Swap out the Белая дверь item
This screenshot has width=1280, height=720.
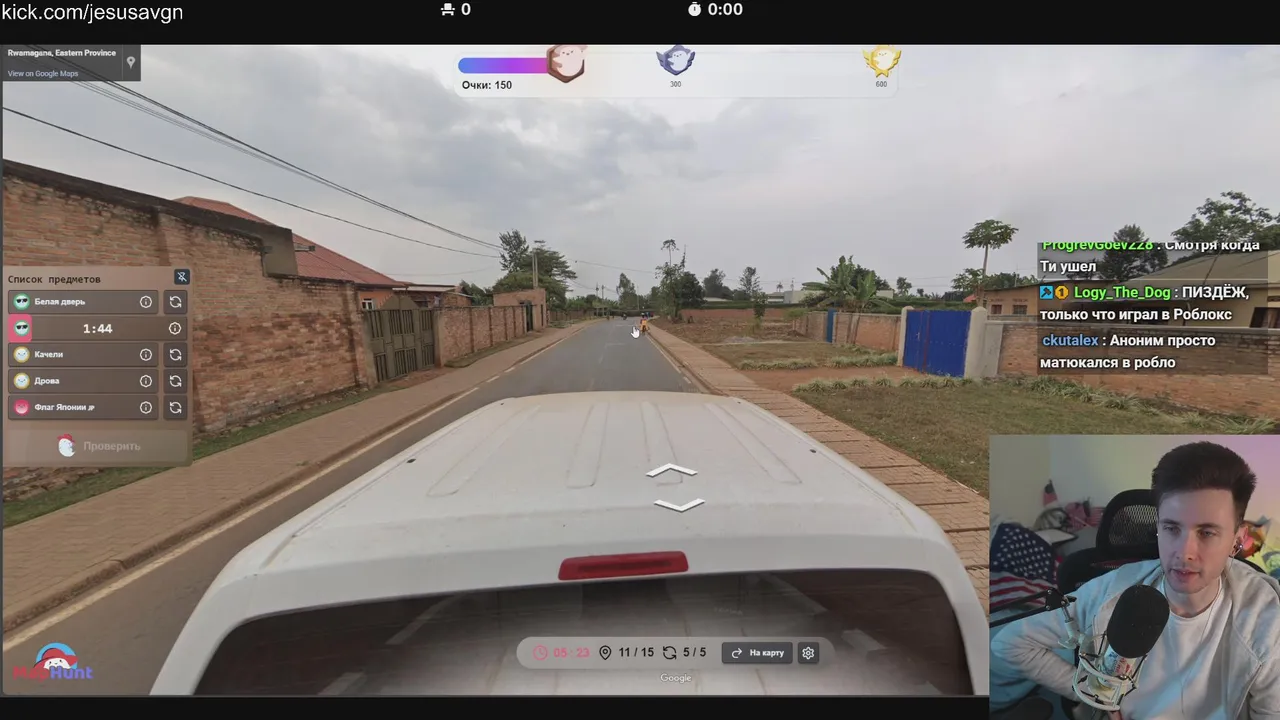(x=175, y=302)
